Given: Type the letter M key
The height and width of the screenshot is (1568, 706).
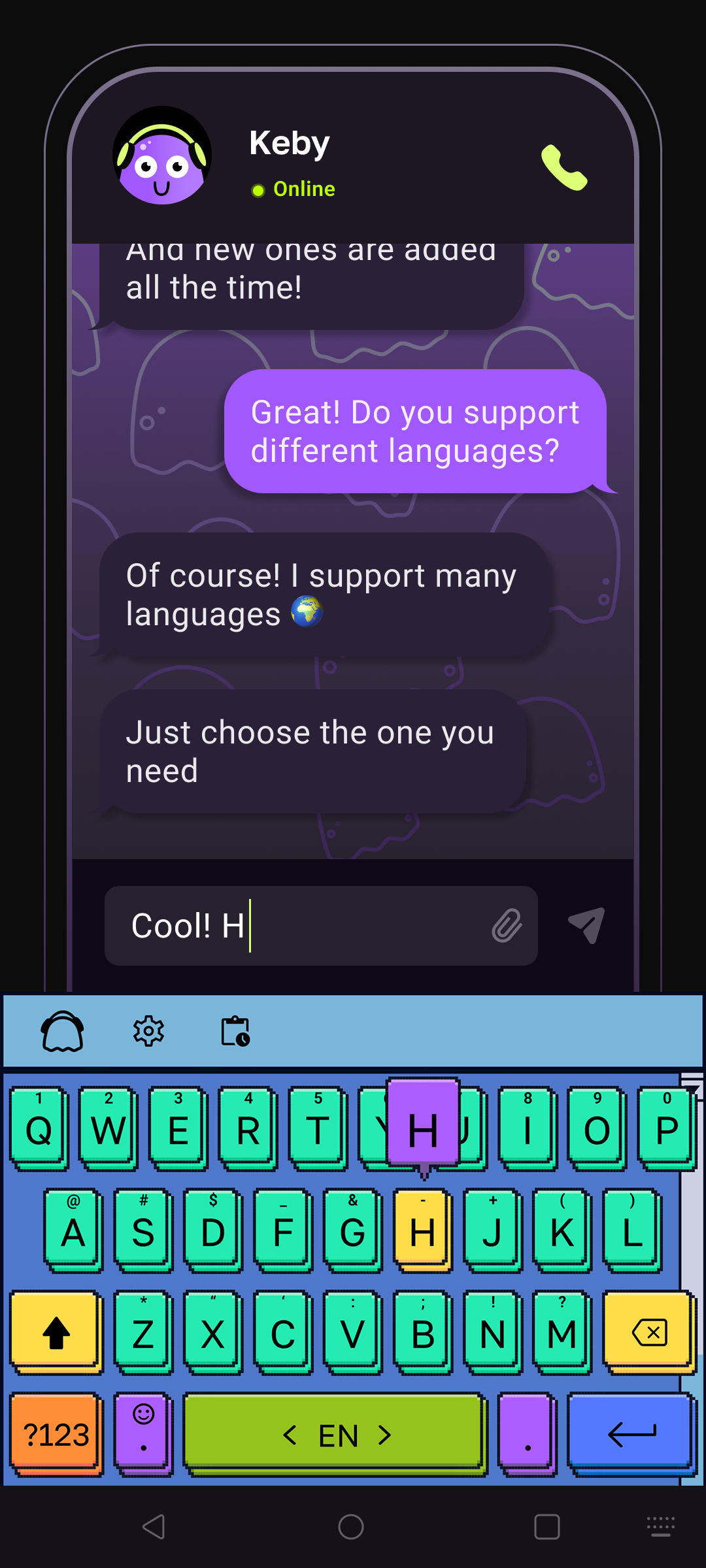Looking at the screenshot, I should coord(562,1333).
